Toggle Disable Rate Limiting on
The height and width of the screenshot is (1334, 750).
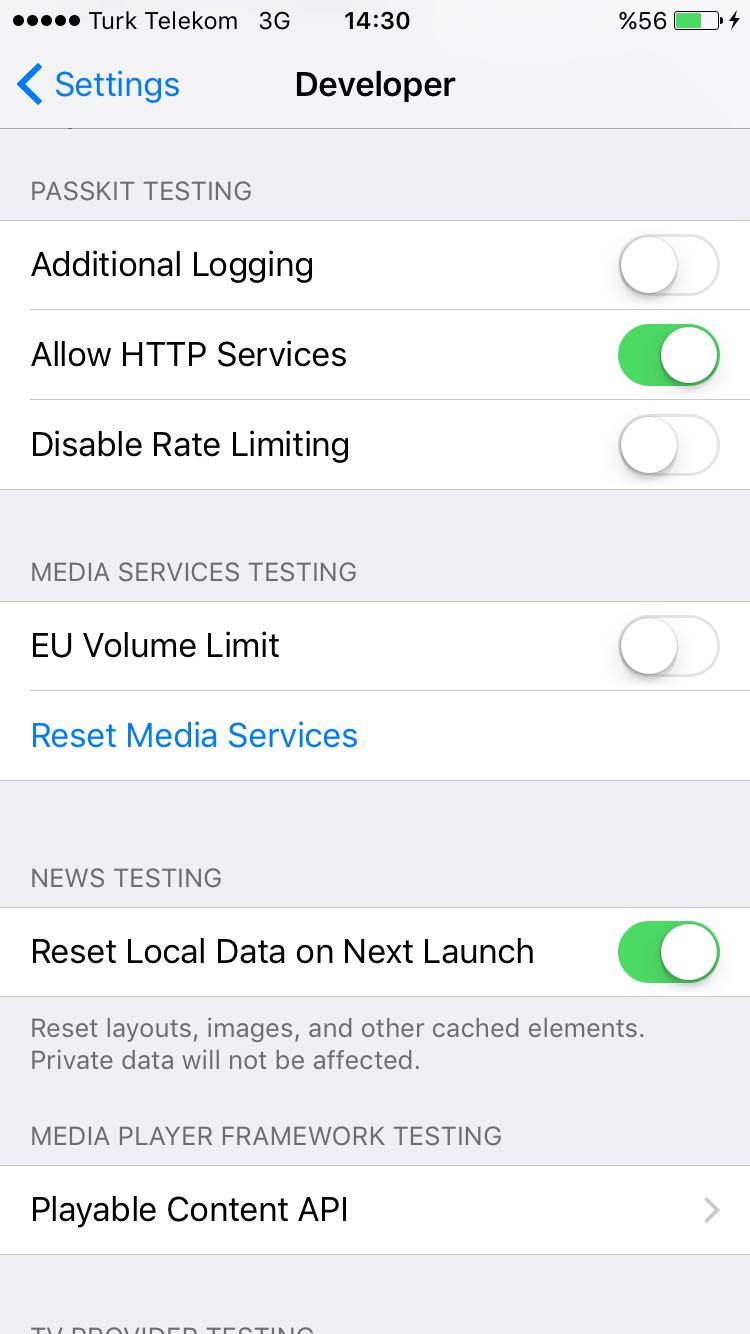[x=668, y=445]
